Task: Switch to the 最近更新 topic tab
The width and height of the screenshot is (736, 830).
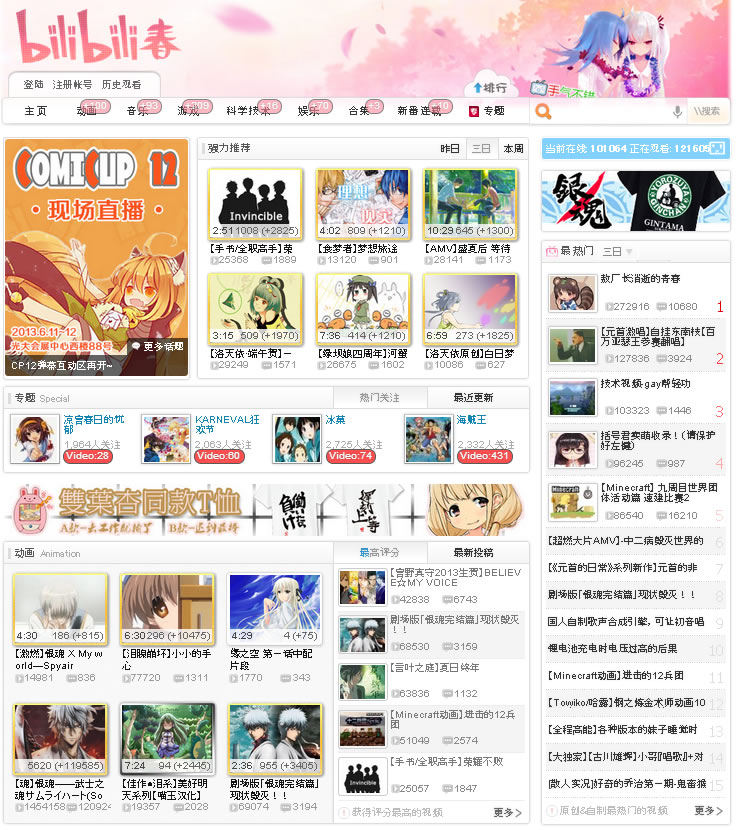Action: pyautogui.click(x=473, y=398)
